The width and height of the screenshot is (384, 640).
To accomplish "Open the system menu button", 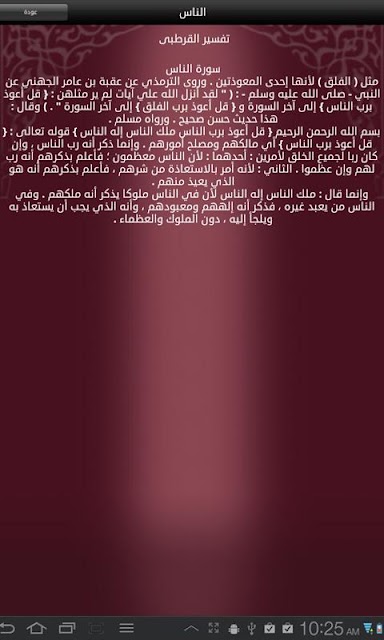I will (x=127, y=628).
